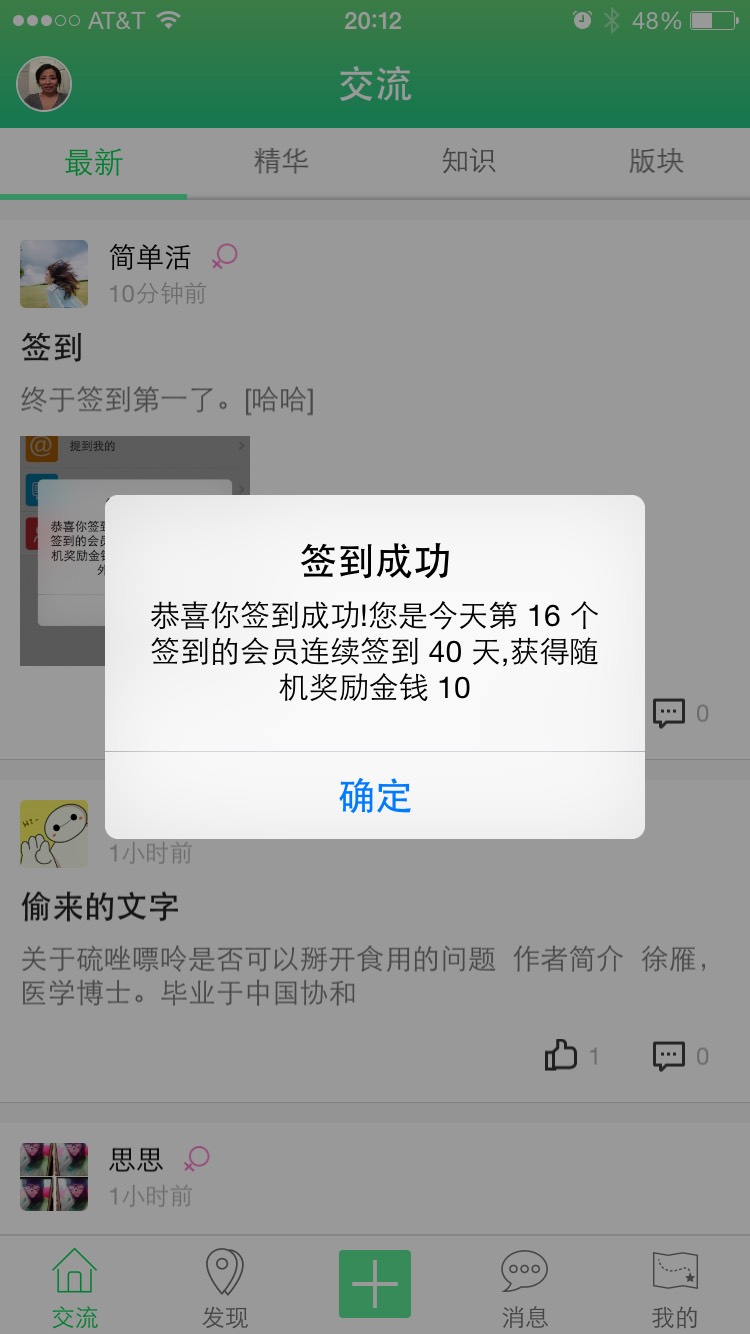Open comments on the 签到 post
Image resolution: width=750 pixels, height=1334 pixels.
pos(669,713)
